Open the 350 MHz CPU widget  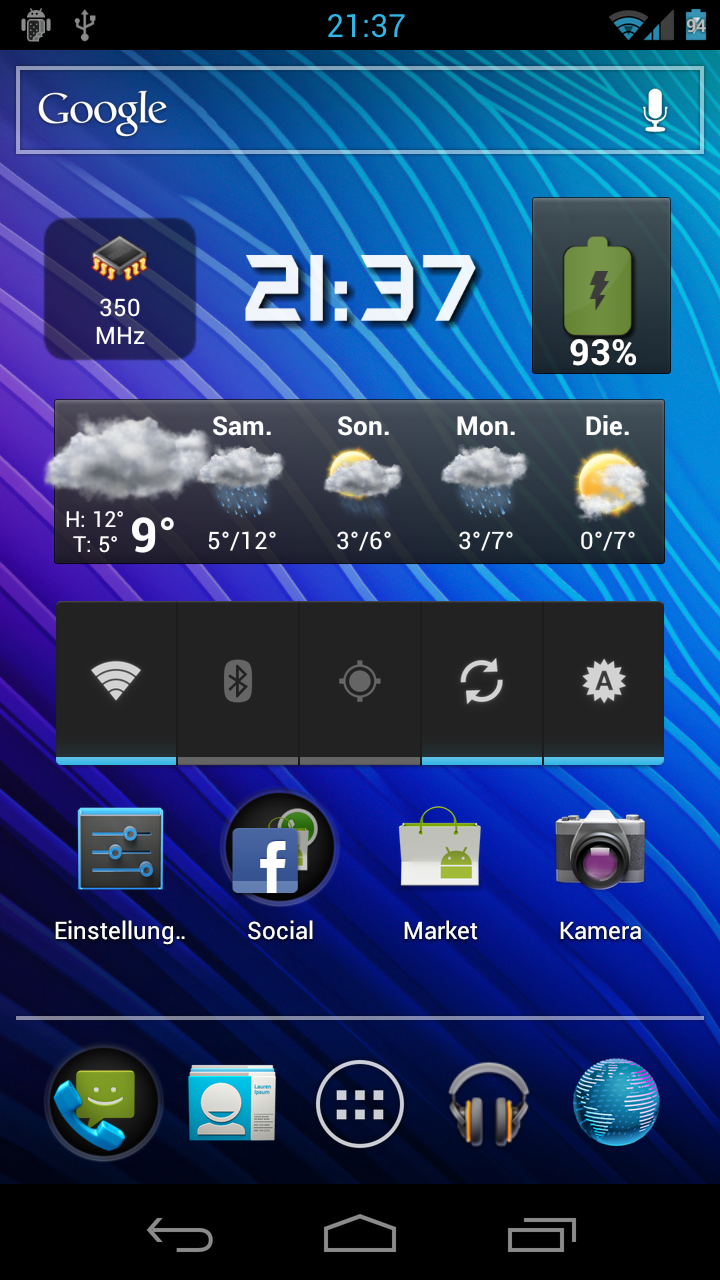pyautogui.click(x=120, y=289)
